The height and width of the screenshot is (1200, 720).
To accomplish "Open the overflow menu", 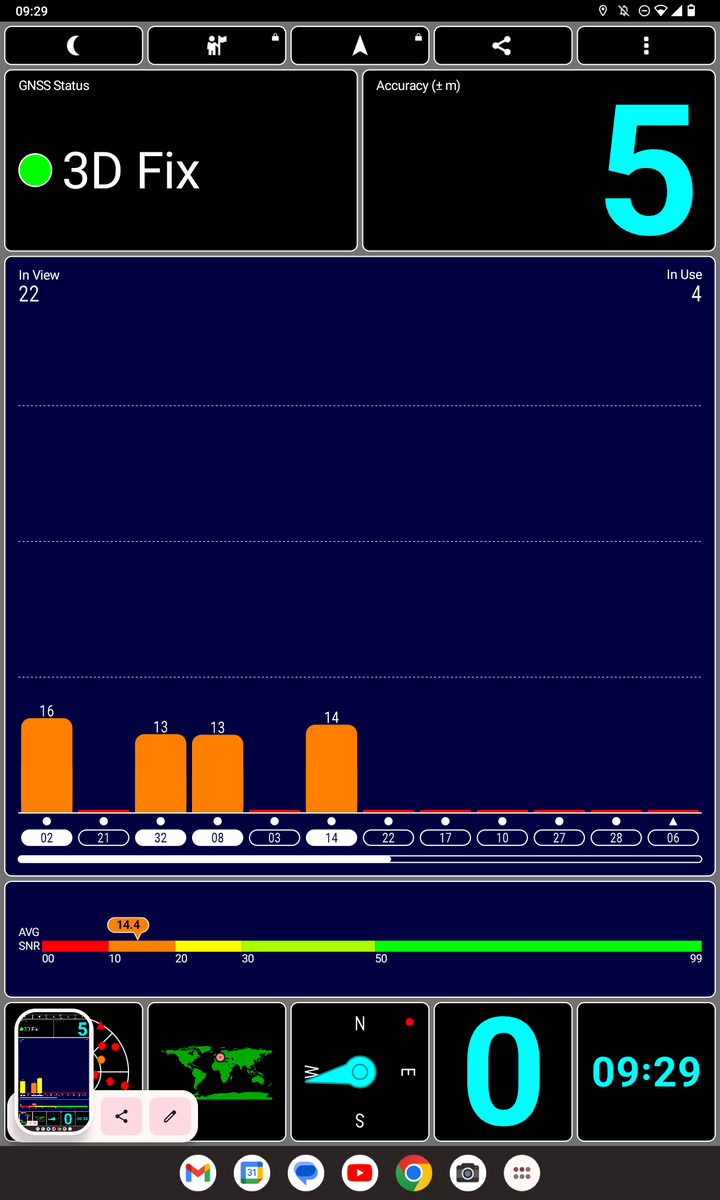I will (646, 46).
